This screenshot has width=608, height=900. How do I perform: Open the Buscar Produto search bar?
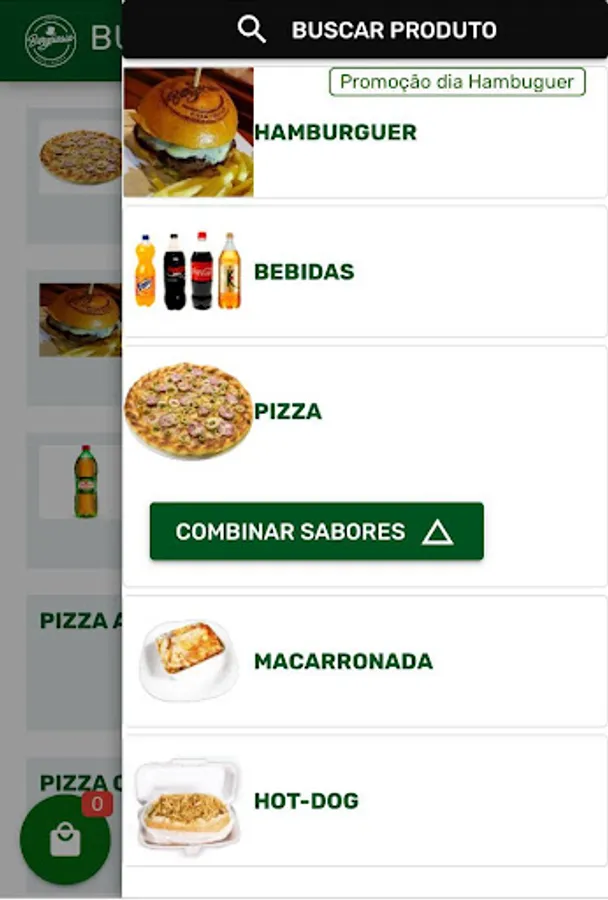click(x=366, y=30)
